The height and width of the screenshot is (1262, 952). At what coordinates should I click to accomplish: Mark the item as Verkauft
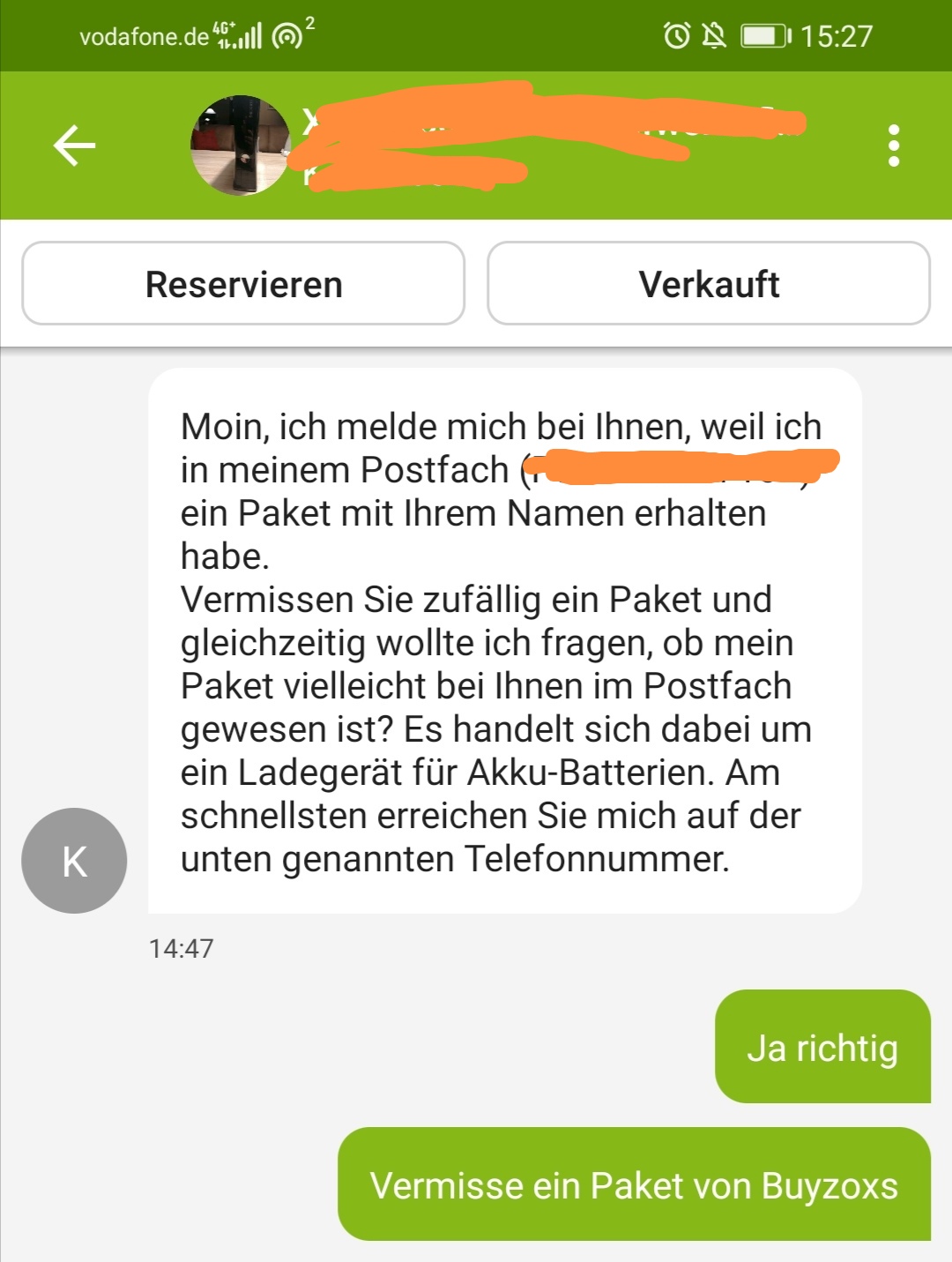(709, 284)
